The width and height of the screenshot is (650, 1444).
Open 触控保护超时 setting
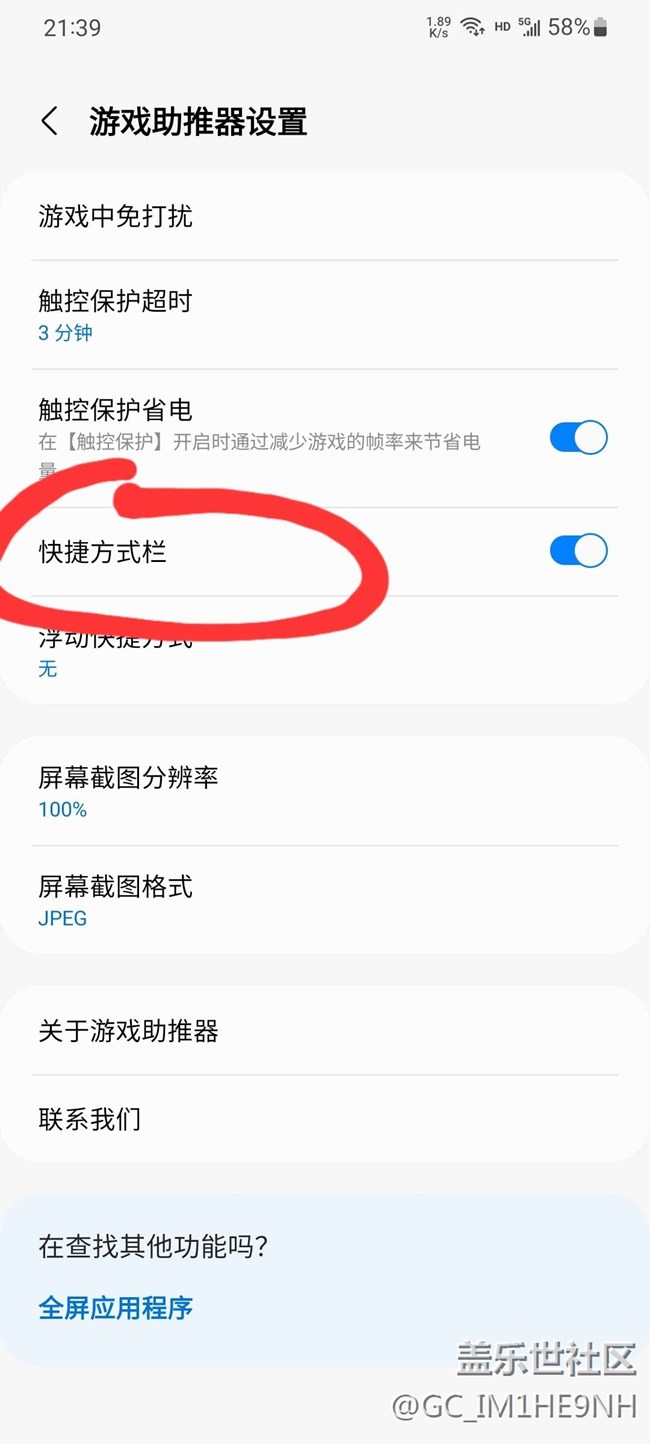pyautogui.click(x=115, y=314)
